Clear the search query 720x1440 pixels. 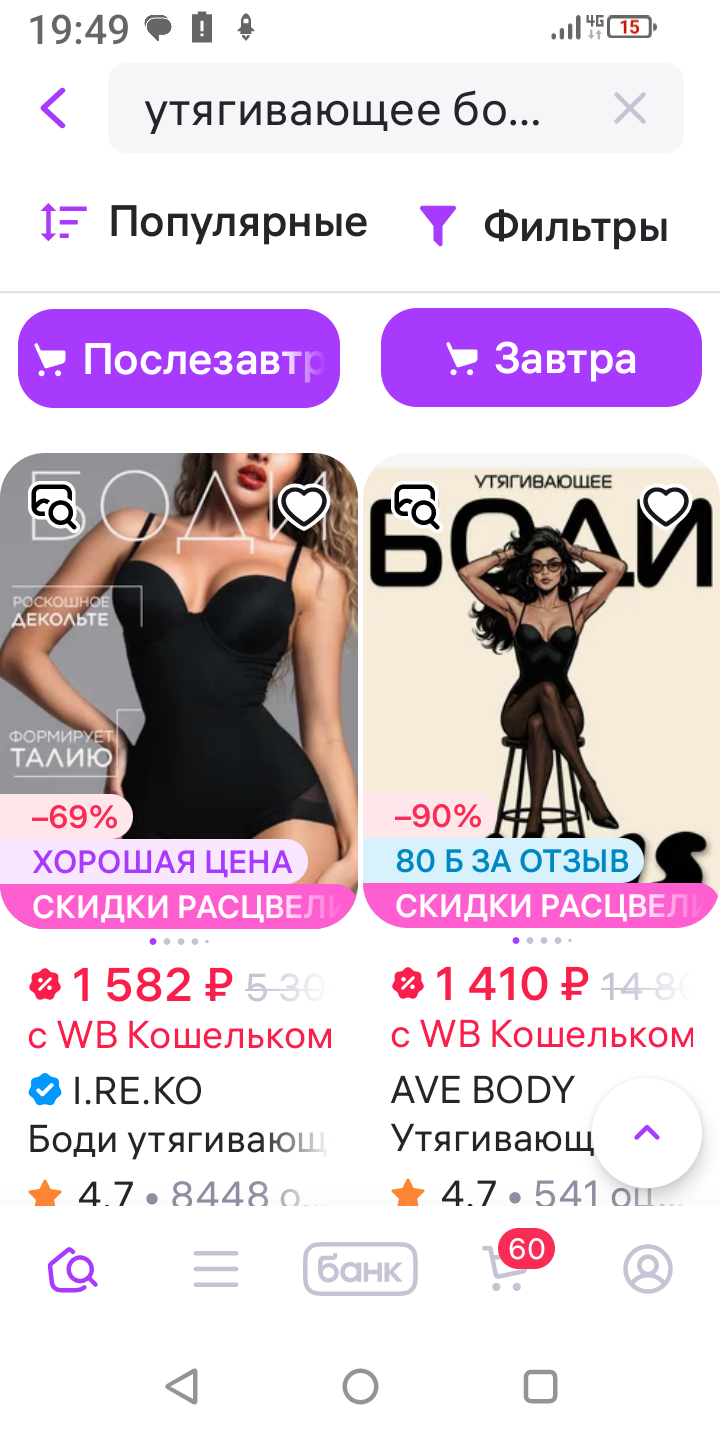(629, 108)
